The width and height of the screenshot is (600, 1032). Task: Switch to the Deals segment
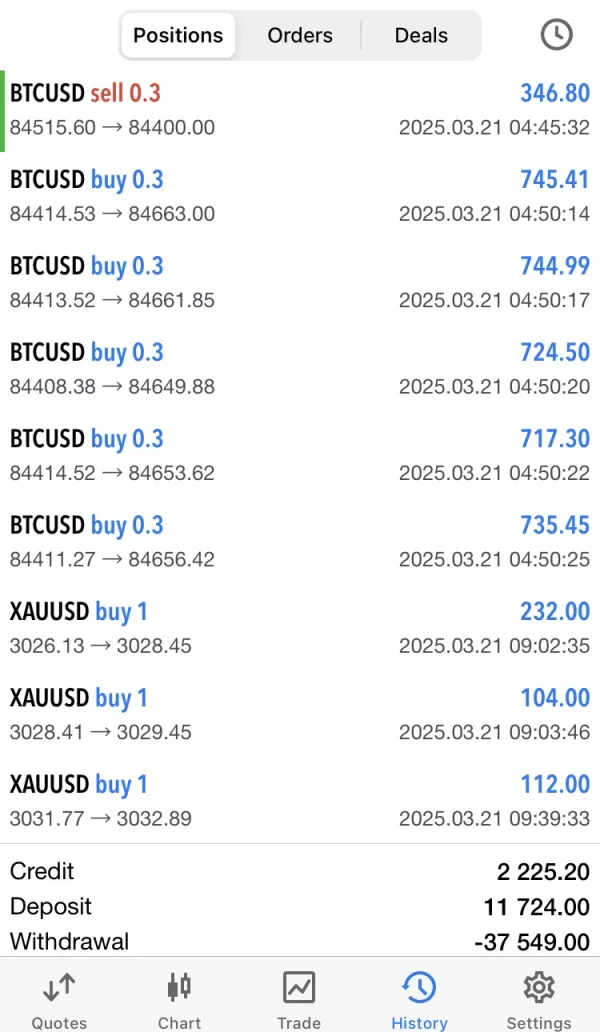421,36
